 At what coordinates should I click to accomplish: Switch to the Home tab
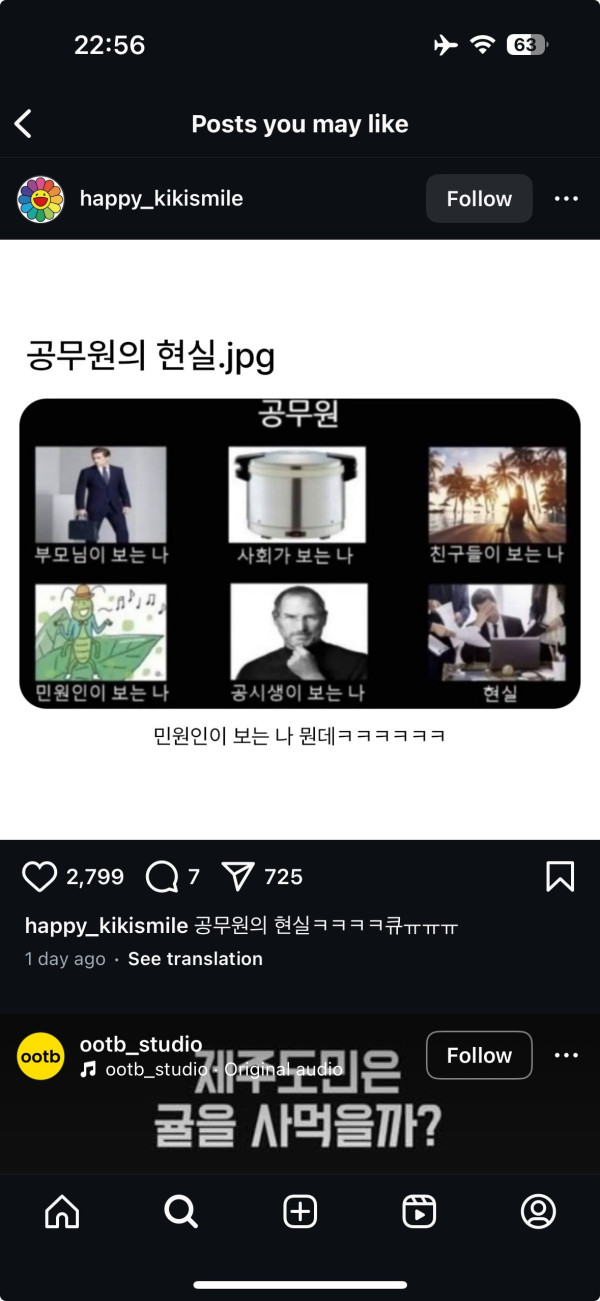point(62,1212)
